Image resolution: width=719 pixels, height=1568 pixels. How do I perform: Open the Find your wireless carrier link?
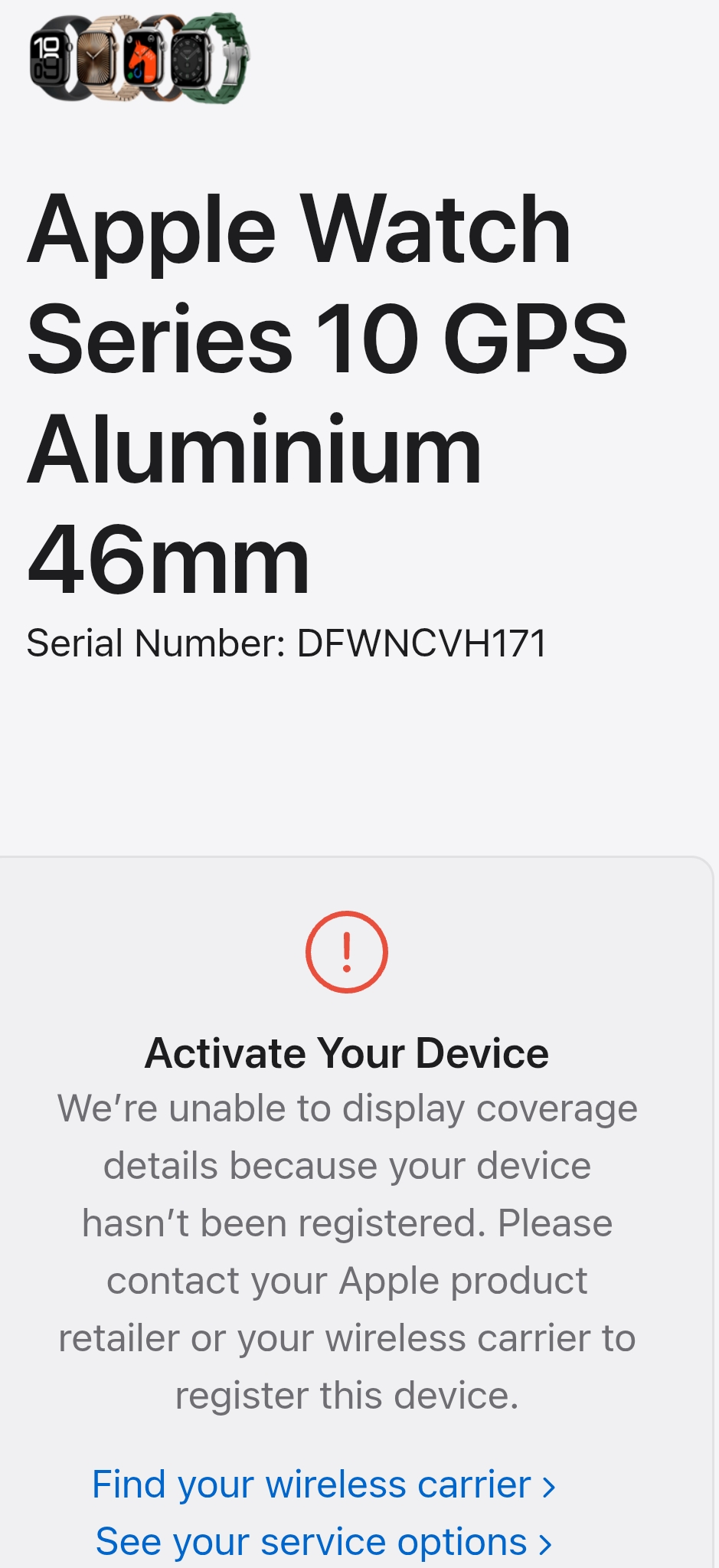coord(323,1485)
